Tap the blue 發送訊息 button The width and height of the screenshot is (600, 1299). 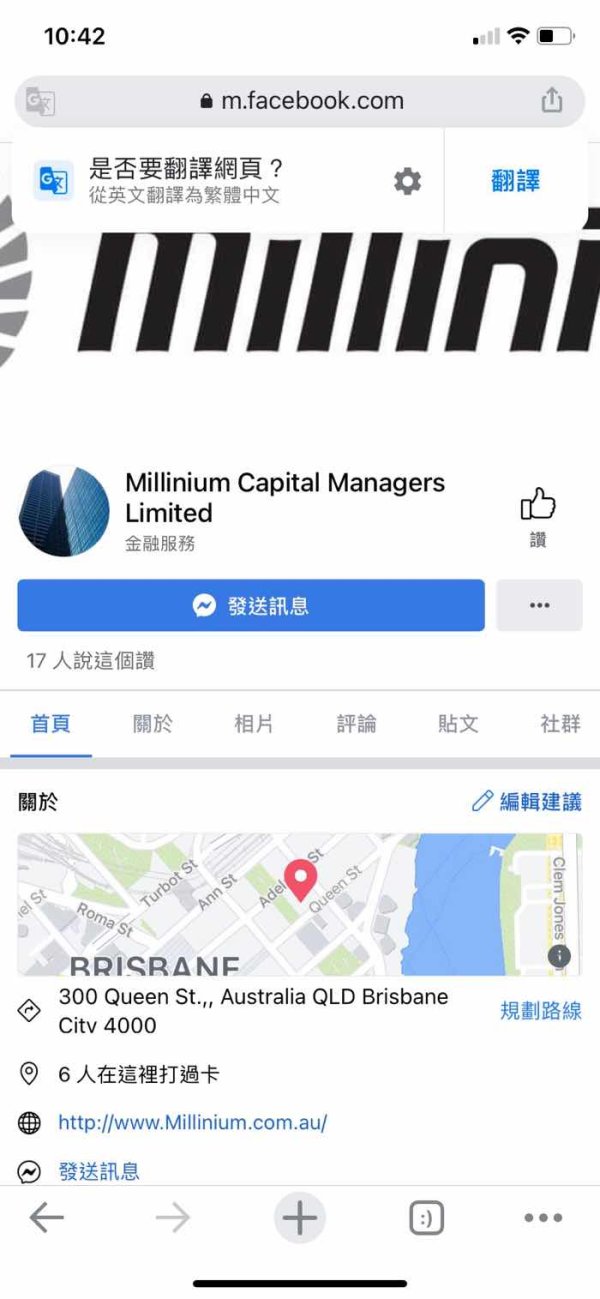(251, 605)
